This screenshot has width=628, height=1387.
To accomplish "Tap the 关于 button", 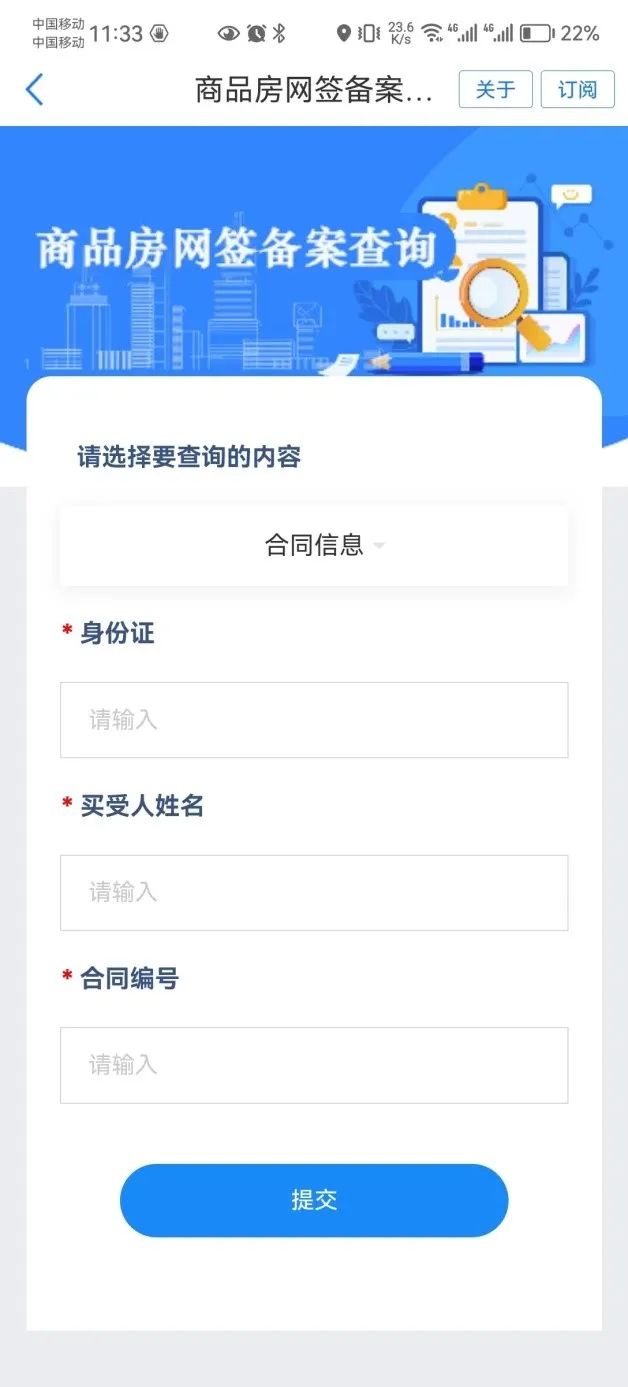I will pos(495,90).
